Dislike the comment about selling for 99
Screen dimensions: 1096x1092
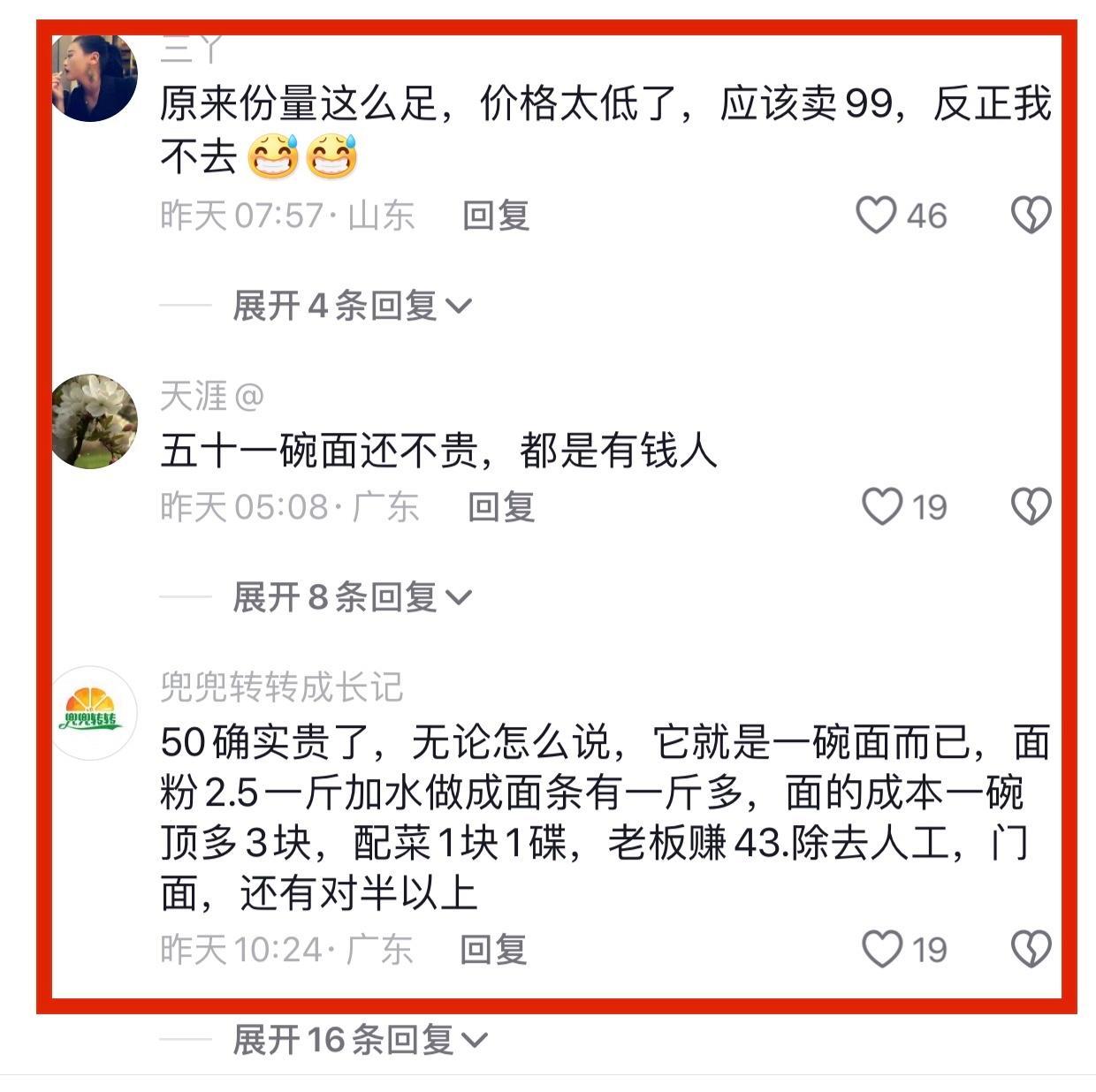pyautogui.click(x=1031, y=215)
